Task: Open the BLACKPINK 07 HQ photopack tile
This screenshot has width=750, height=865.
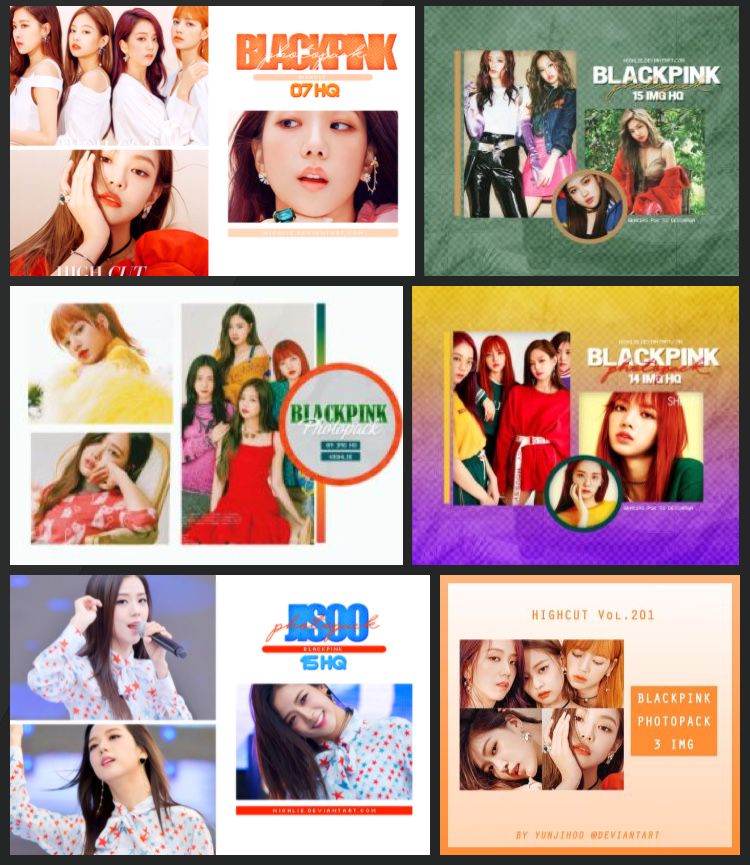Action: pos(212,141)
